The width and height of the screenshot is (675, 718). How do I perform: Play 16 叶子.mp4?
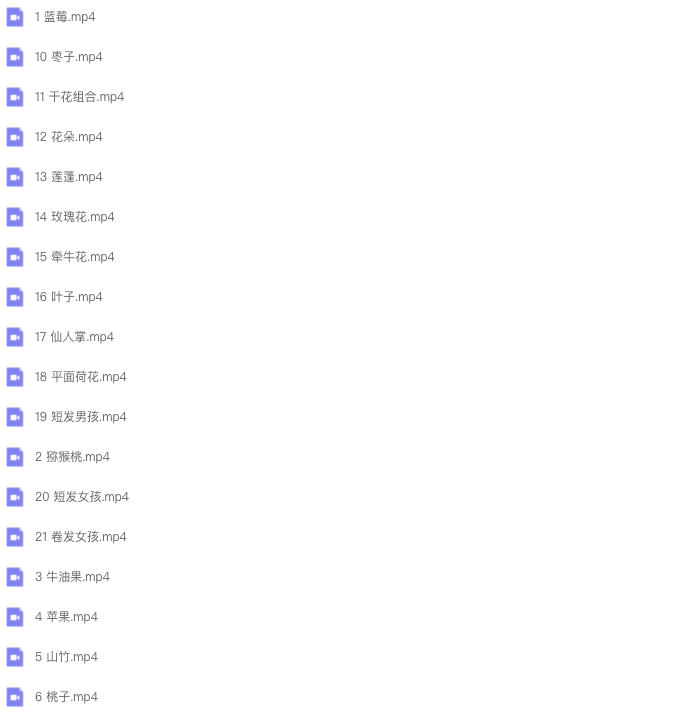[x=68, y=297]
